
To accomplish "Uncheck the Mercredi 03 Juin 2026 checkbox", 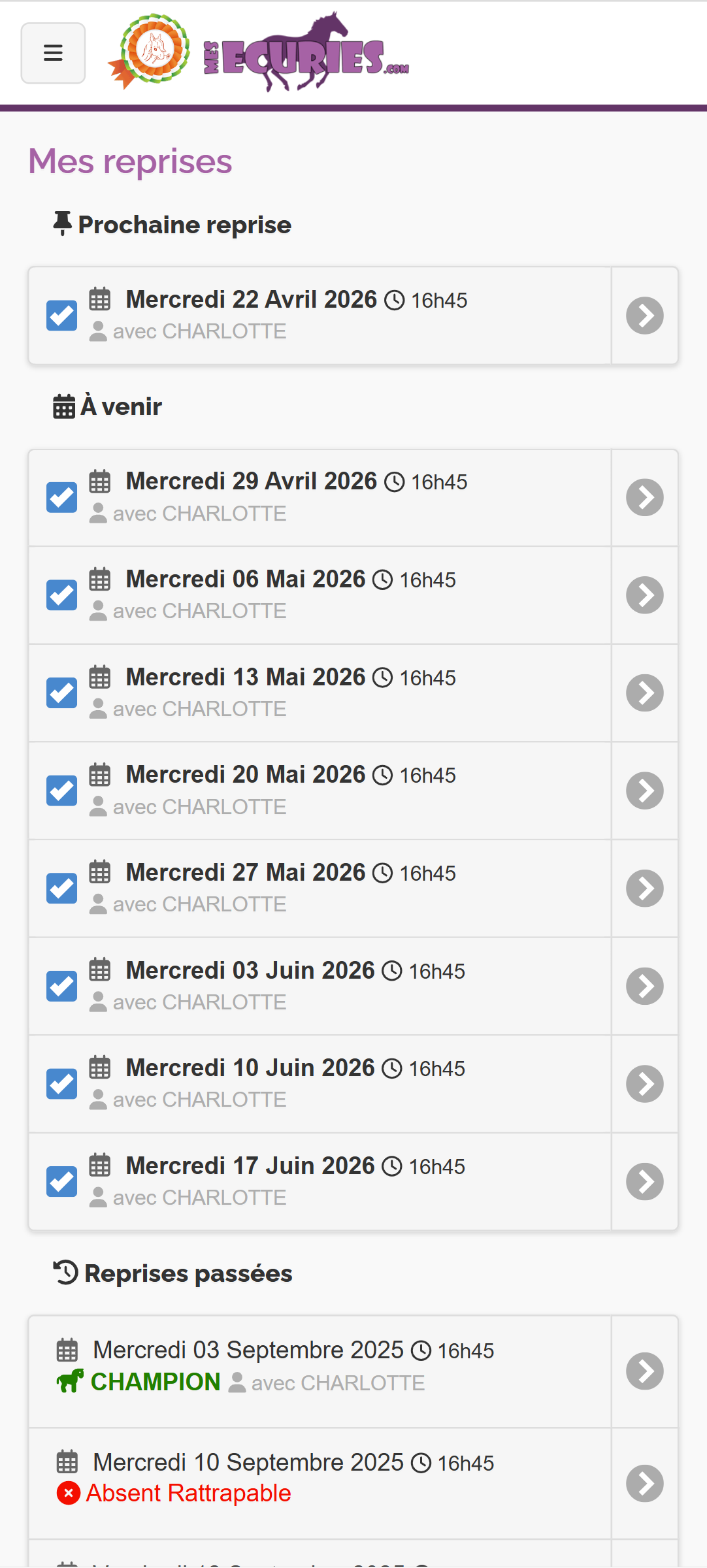I will pos(62,987).
